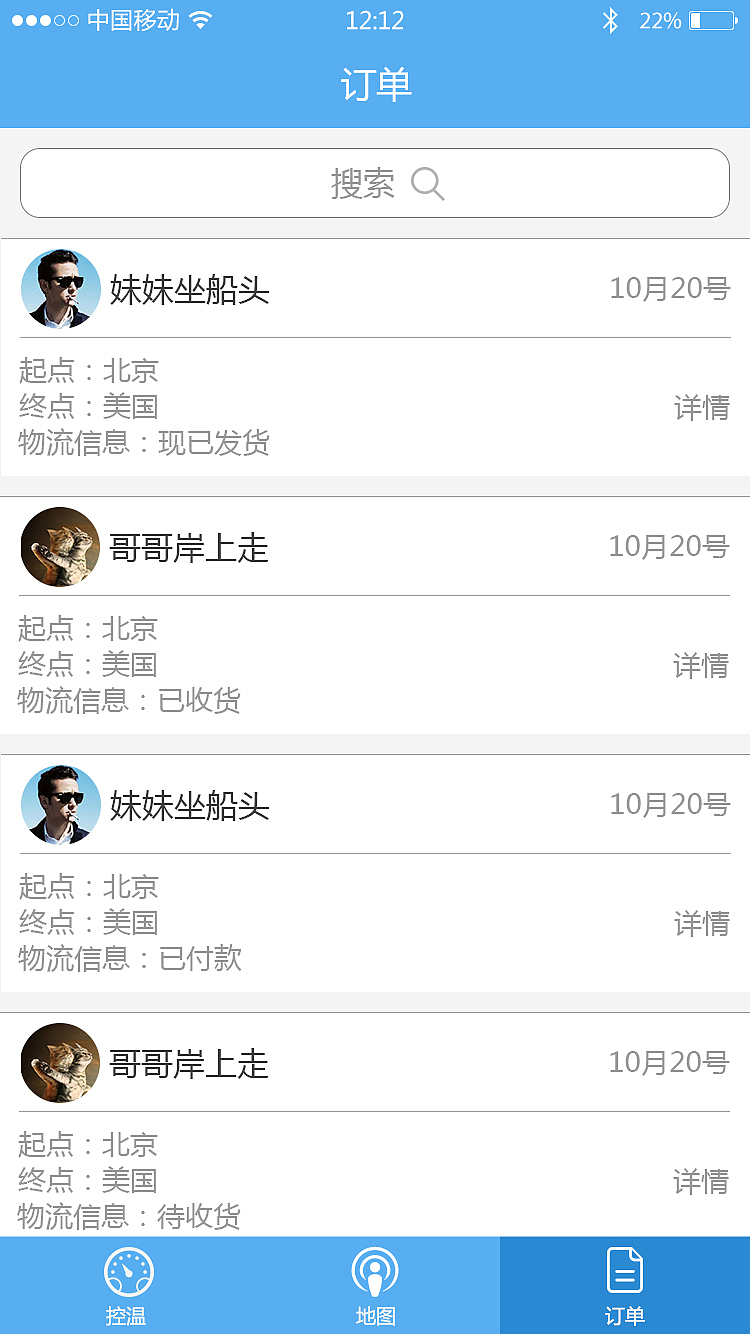This screenshot has height=1334, width=750.
Task: Click the 搜索 search input field
Action: 375,183
